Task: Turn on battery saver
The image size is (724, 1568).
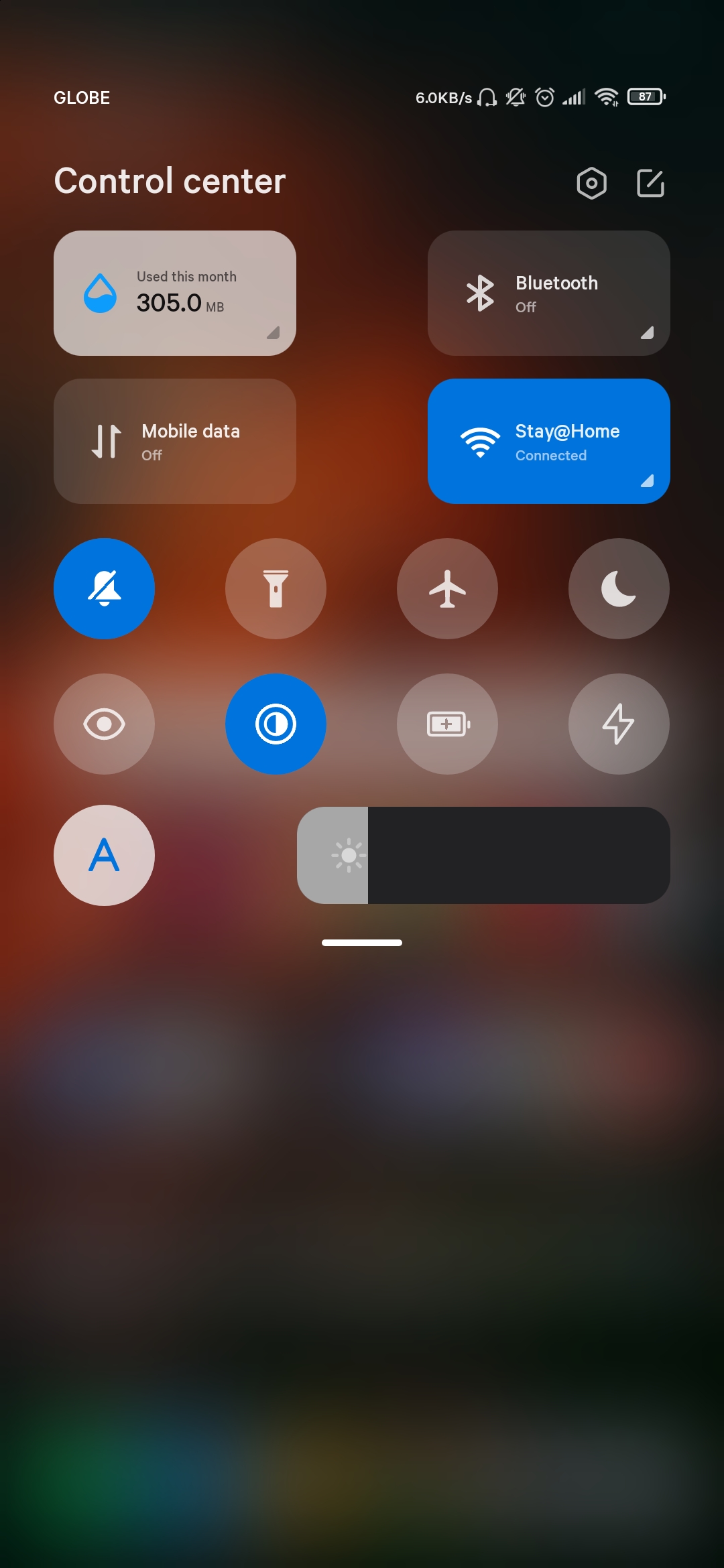Action: coord(447,724)
